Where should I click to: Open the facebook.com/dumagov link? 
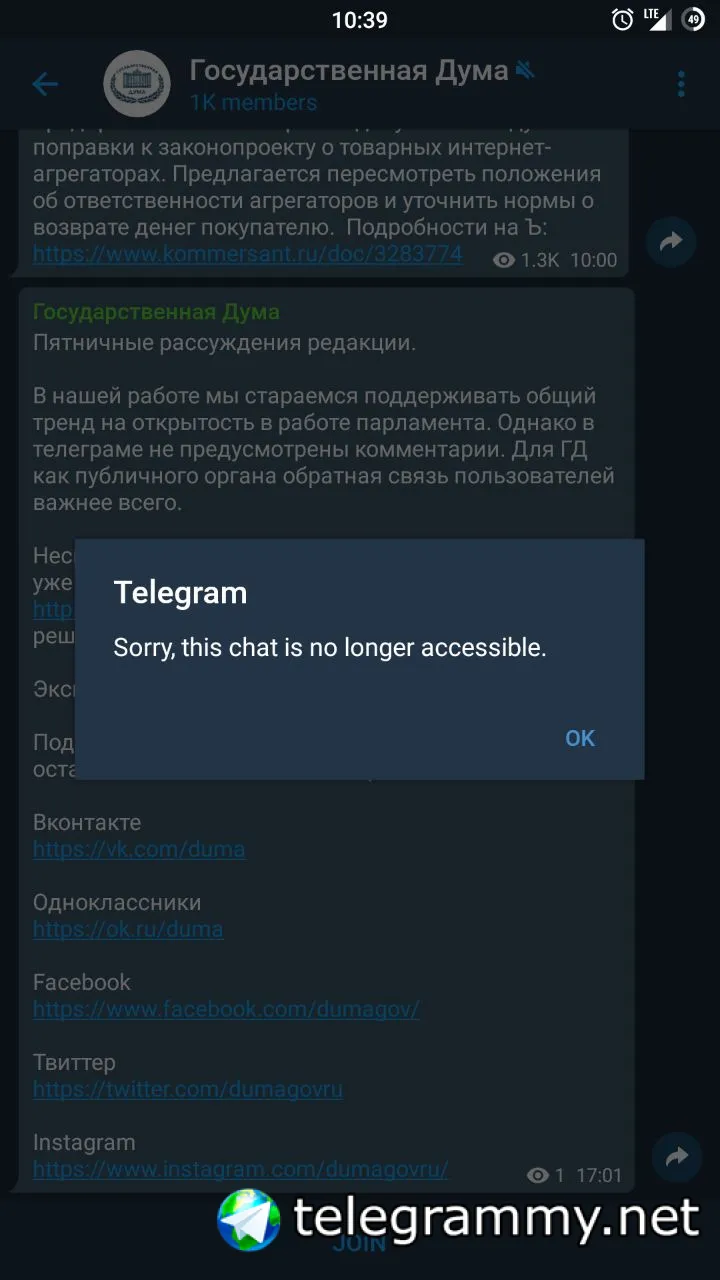click(226, 1010)
